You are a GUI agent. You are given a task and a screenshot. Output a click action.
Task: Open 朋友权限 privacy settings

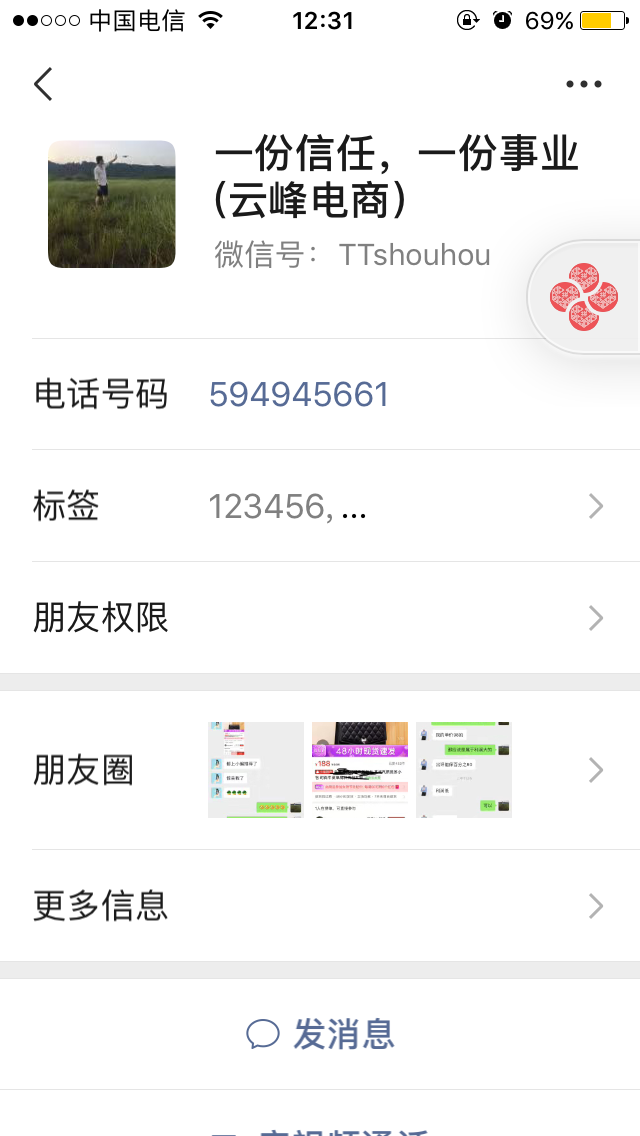(320, 618)
